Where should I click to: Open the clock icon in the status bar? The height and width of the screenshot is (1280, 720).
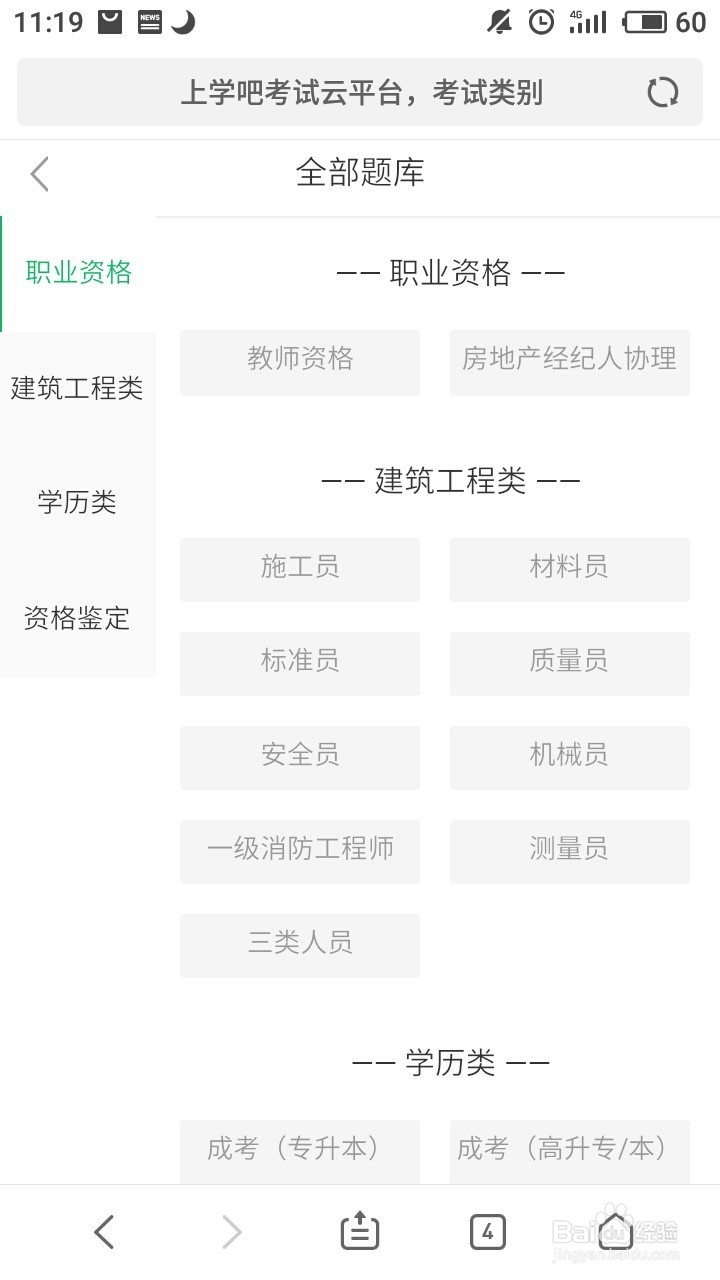(541, 21)
